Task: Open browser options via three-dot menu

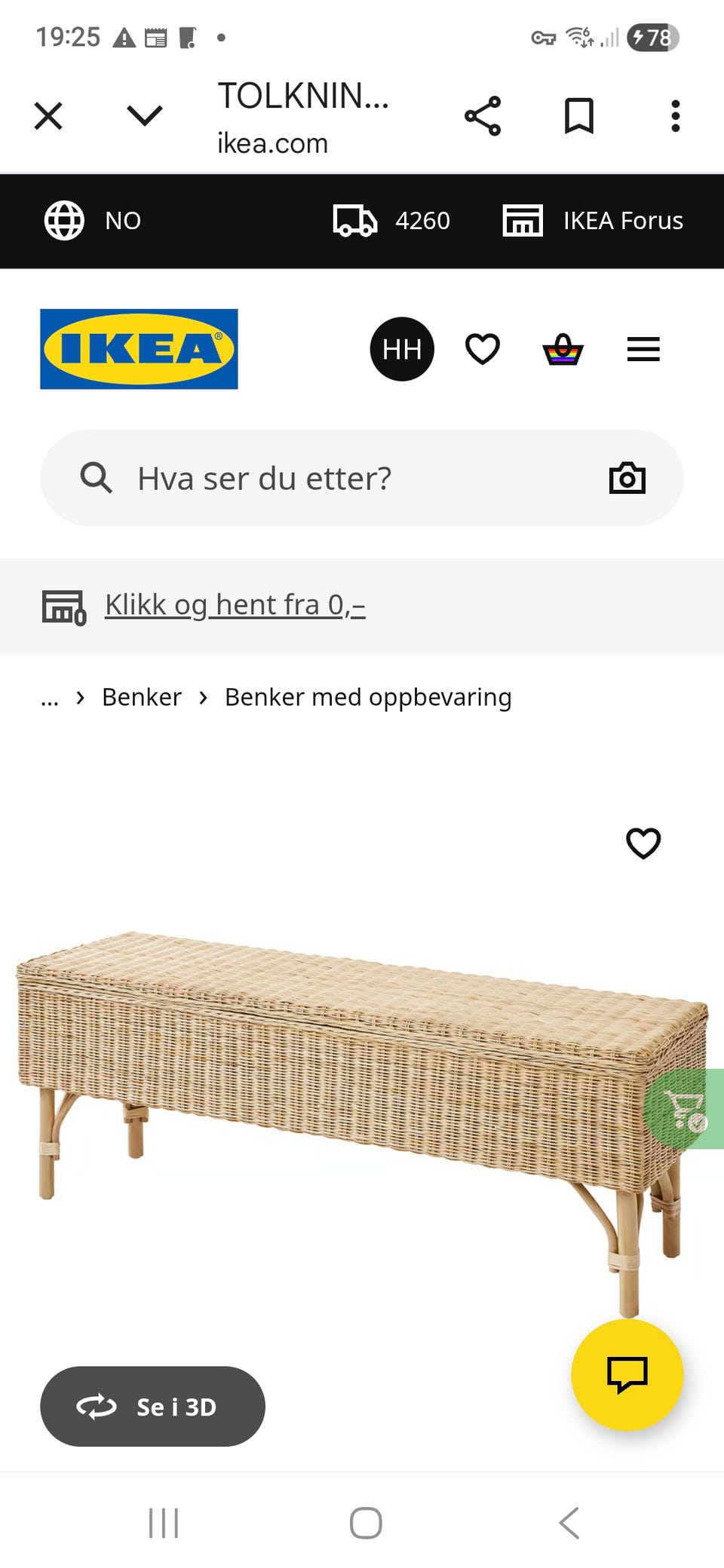Action: coord(675,115)
